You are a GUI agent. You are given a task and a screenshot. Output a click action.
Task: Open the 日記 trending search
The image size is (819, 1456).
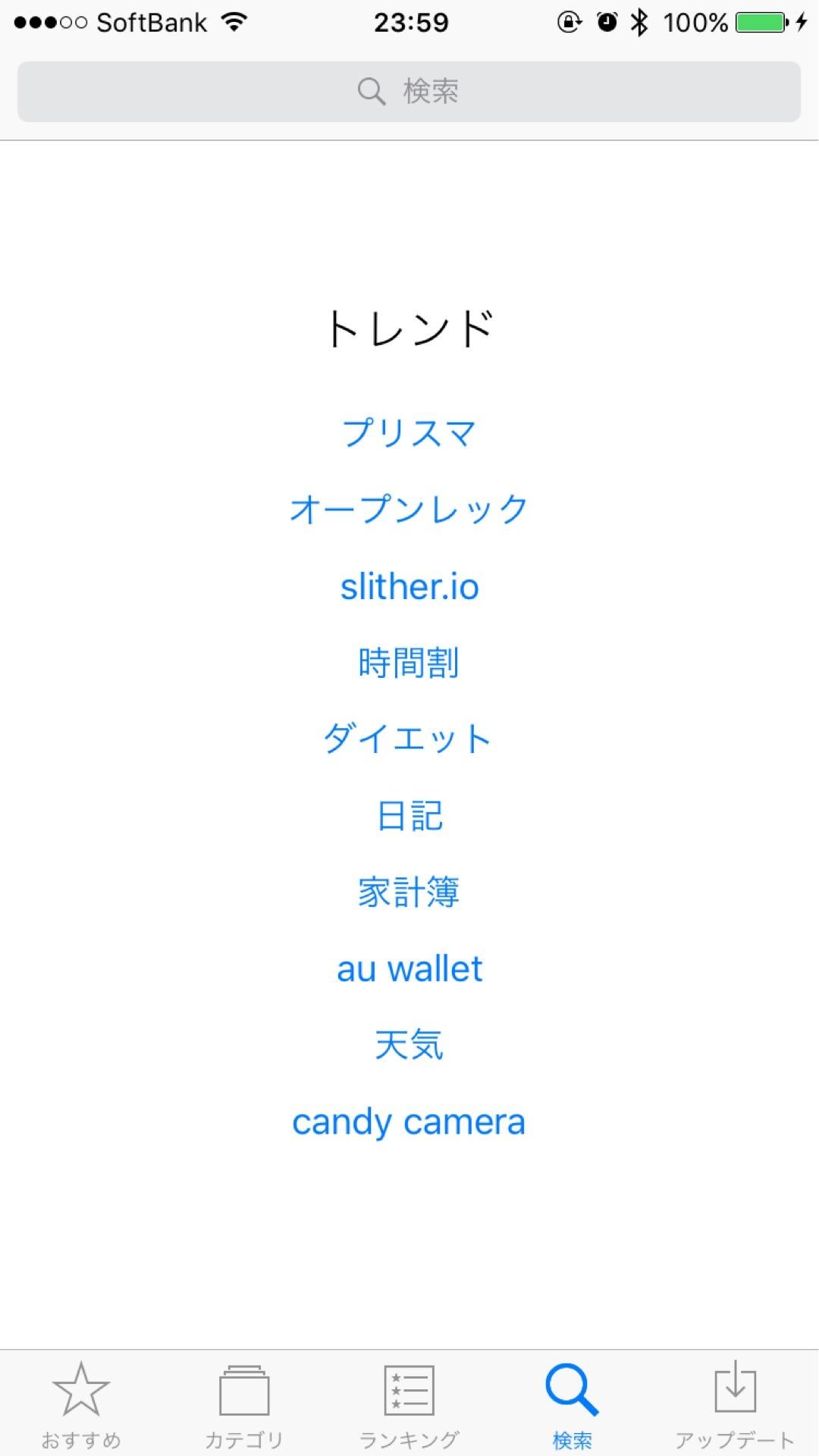click(409, 816)
